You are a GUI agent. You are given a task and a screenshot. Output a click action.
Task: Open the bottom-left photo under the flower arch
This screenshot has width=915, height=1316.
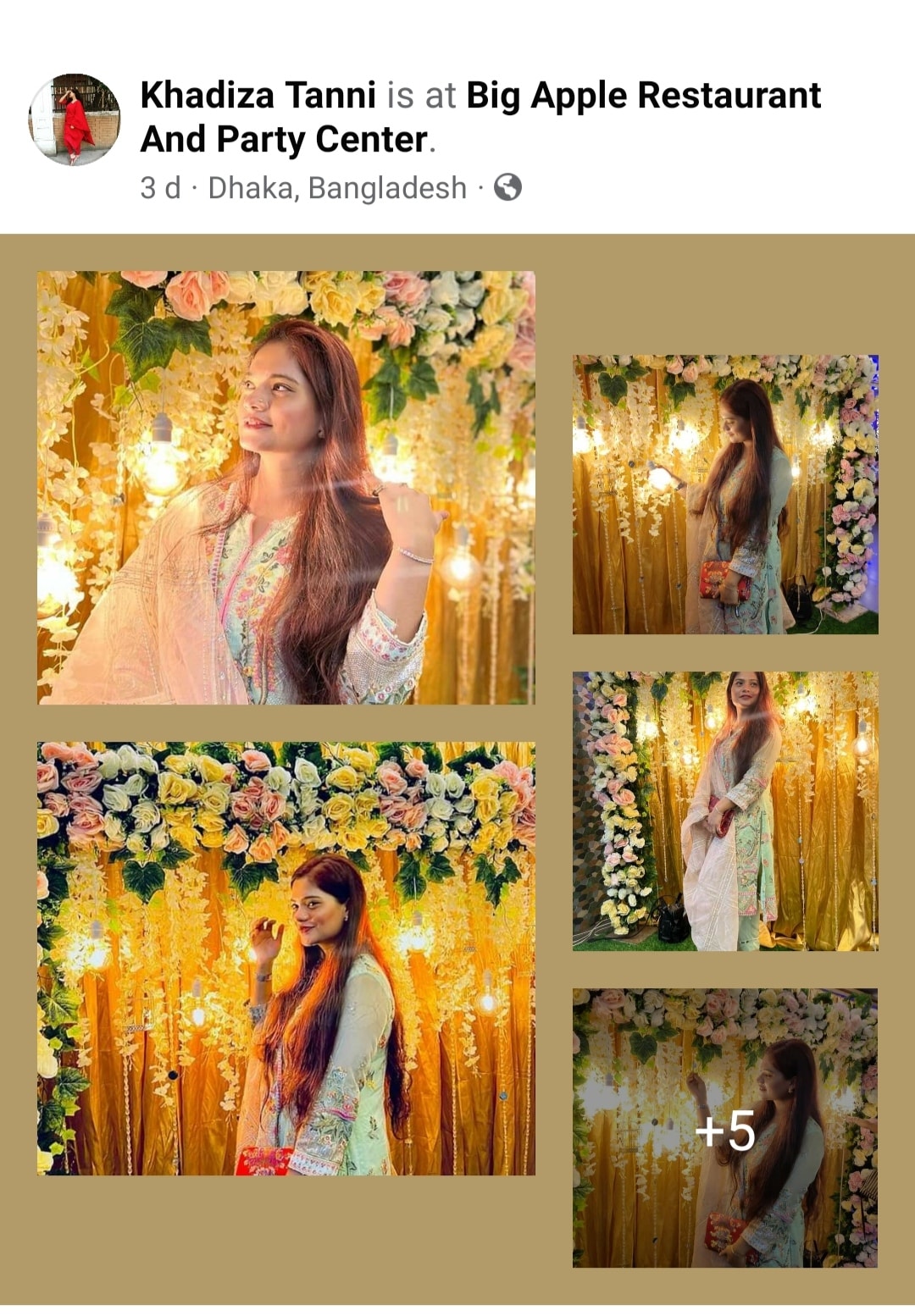286,959
